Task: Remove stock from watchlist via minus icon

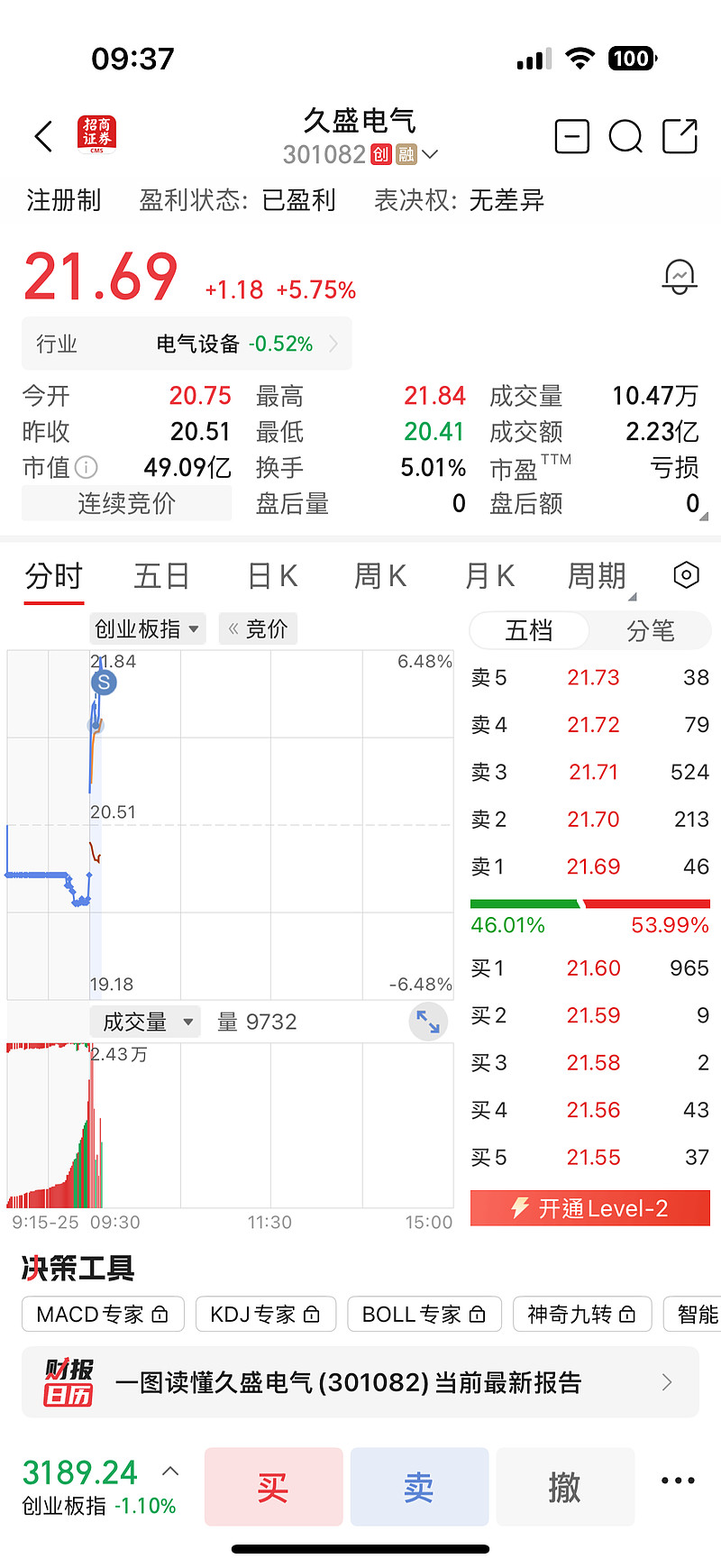Action: tap(571, 137)
